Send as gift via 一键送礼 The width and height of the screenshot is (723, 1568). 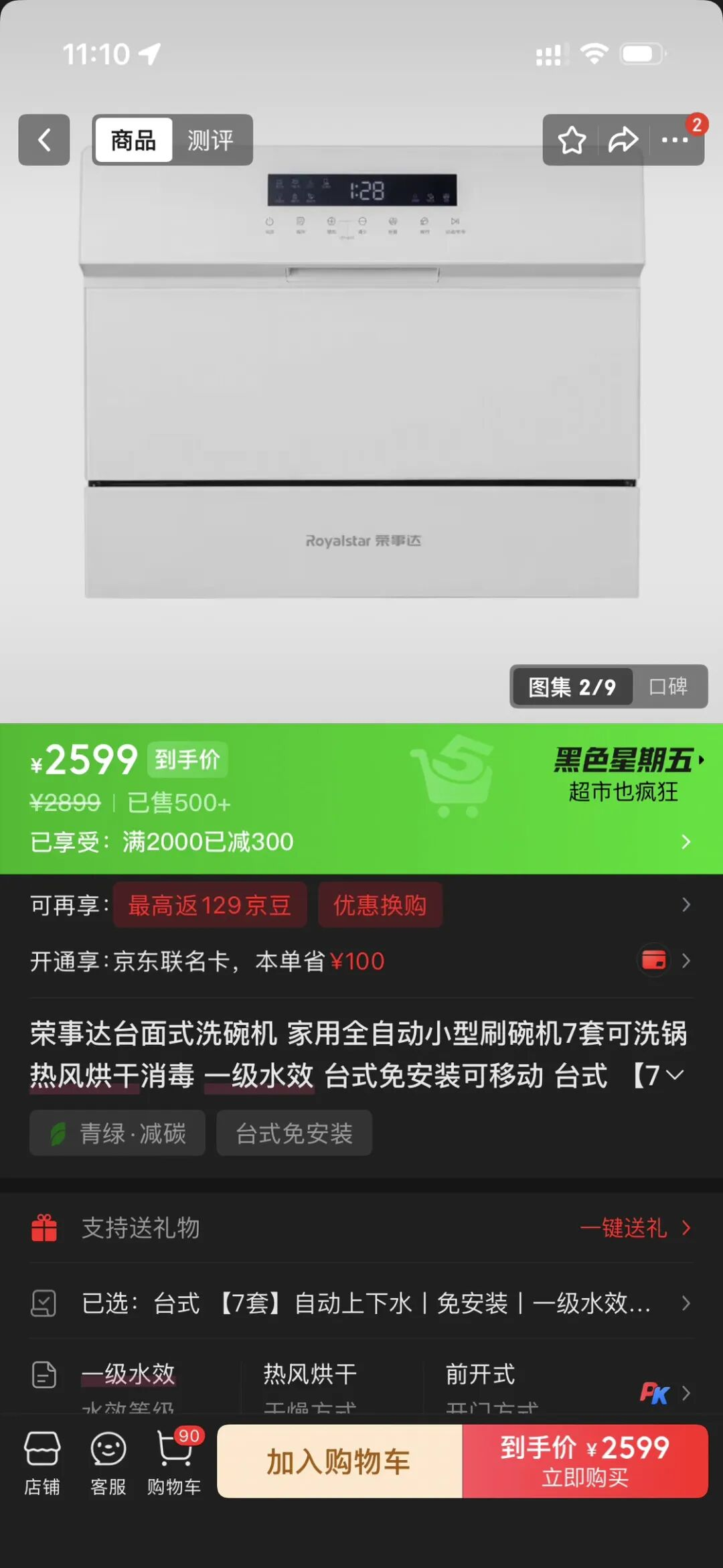[x=634, y=1228]
